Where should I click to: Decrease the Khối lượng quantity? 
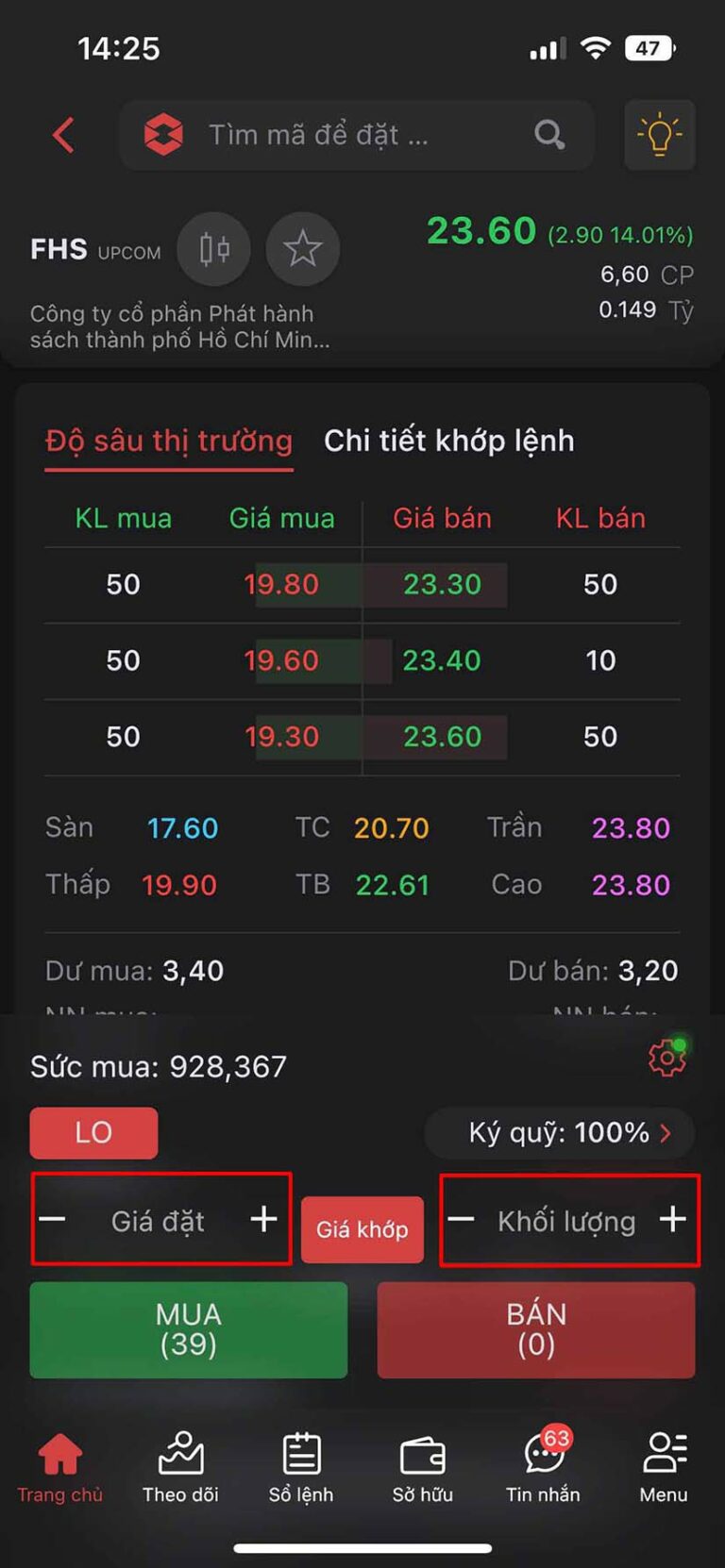(x=461, y=1219)
